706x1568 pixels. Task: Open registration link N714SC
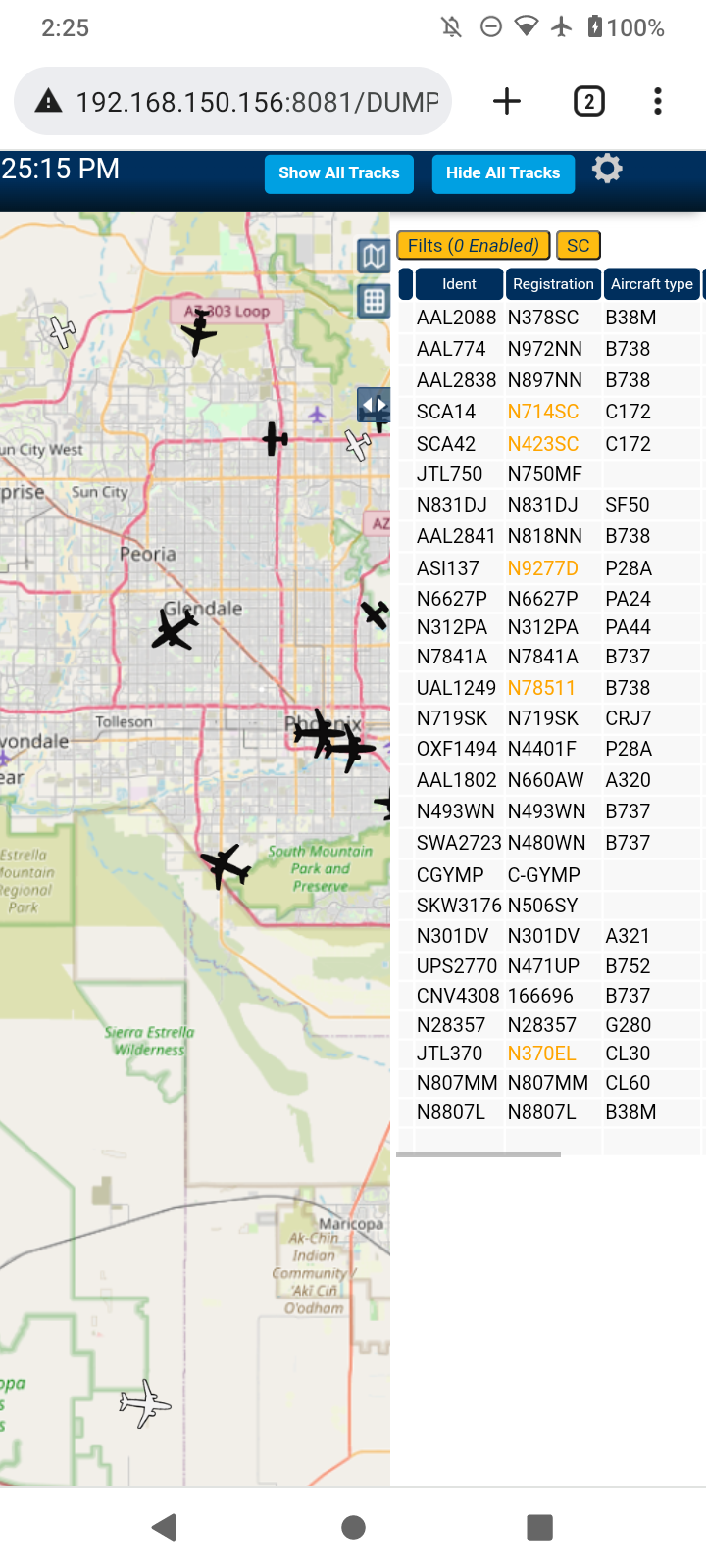pyautogui.click(x=543, y=412)
